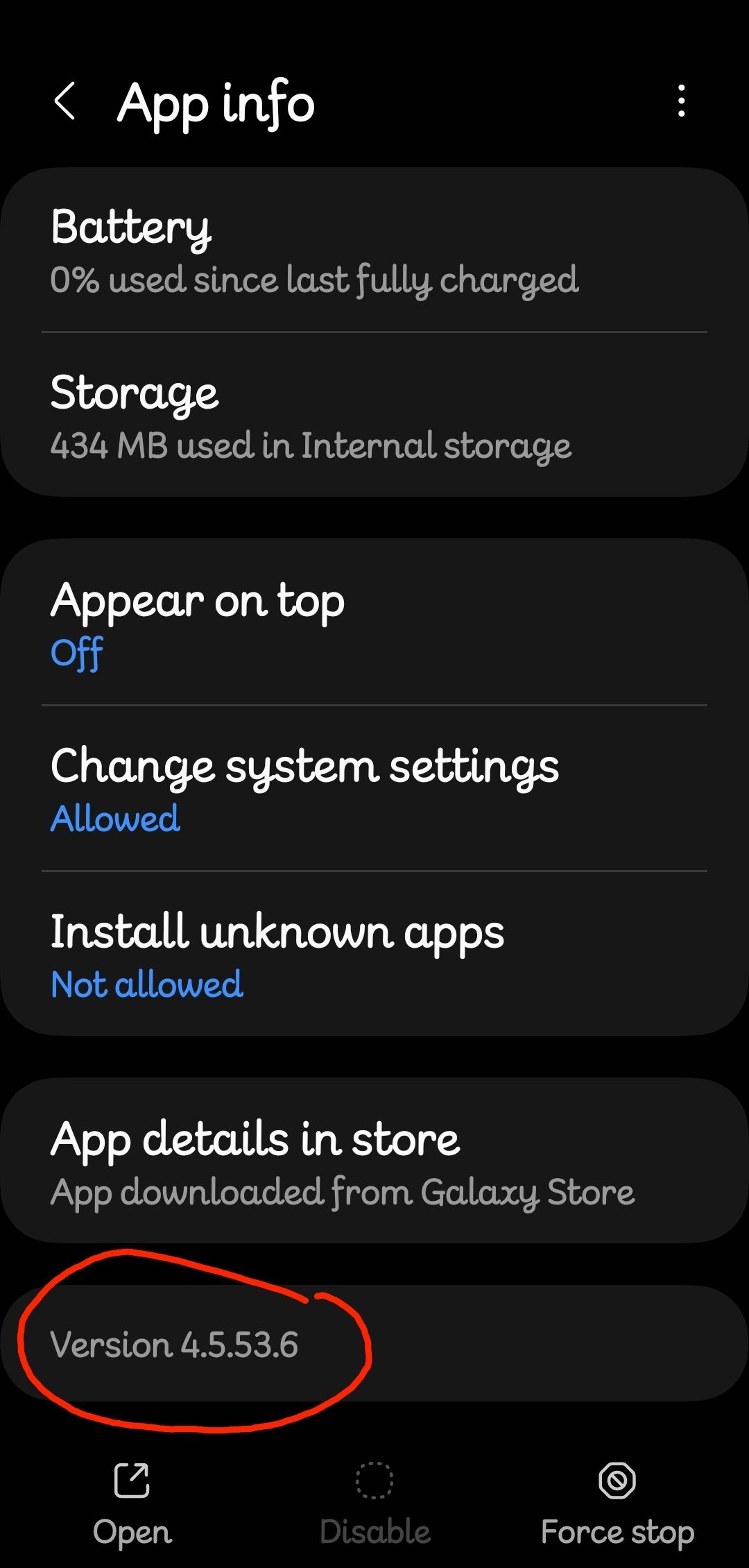
Task: Open the three-dot overflow menu
Action: click(x=682, y=103)
